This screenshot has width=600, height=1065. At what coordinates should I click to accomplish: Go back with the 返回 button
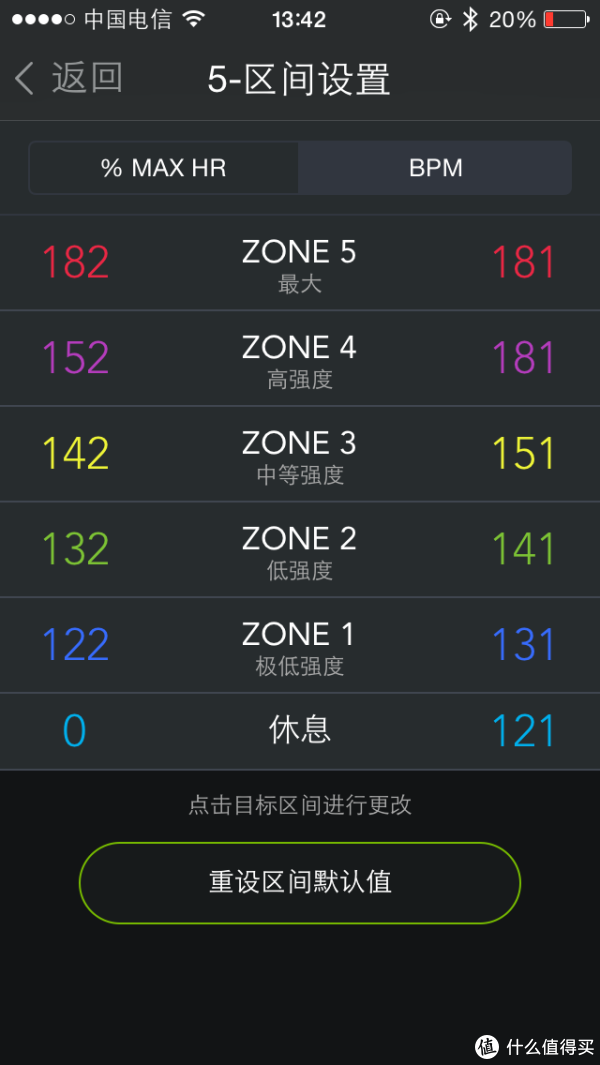(68, 79)
